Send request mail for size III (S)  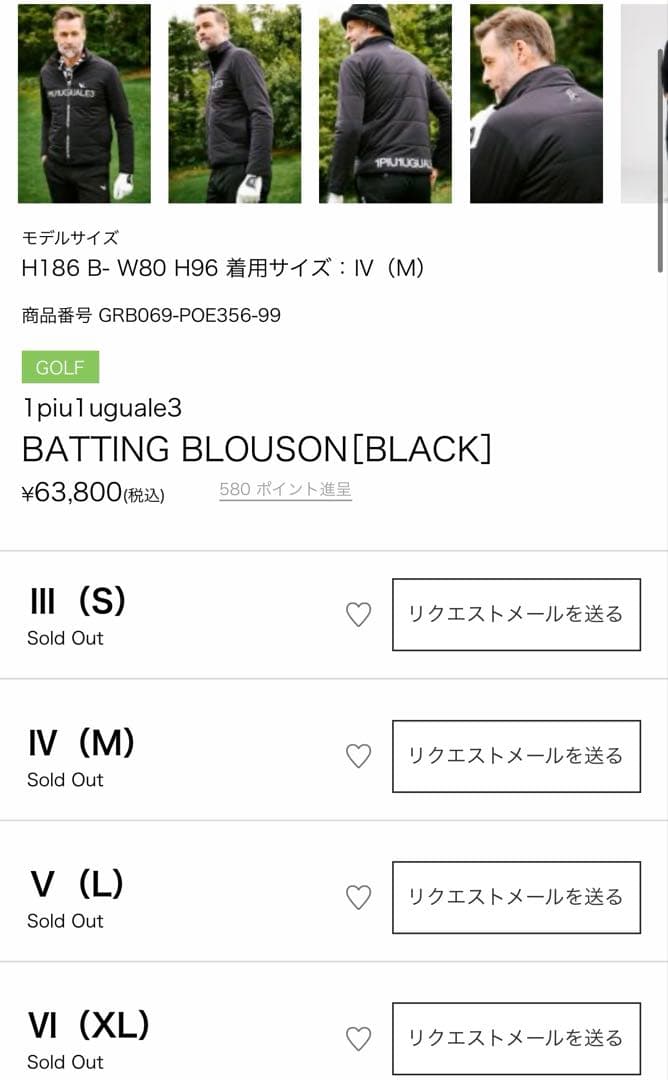pos(516,614)
